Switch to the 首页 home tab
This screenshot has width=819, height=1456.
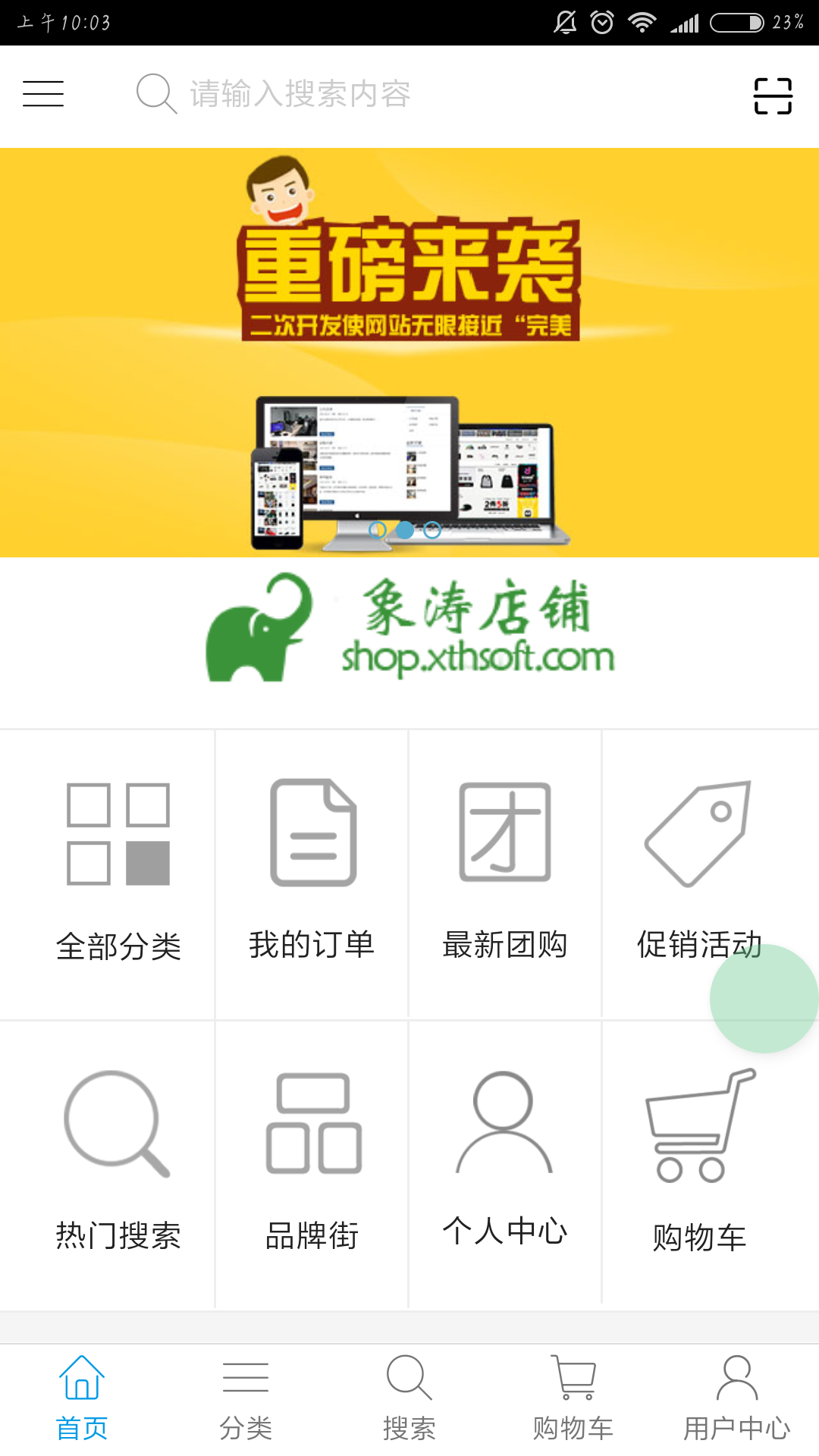(x=82, y=1398)
